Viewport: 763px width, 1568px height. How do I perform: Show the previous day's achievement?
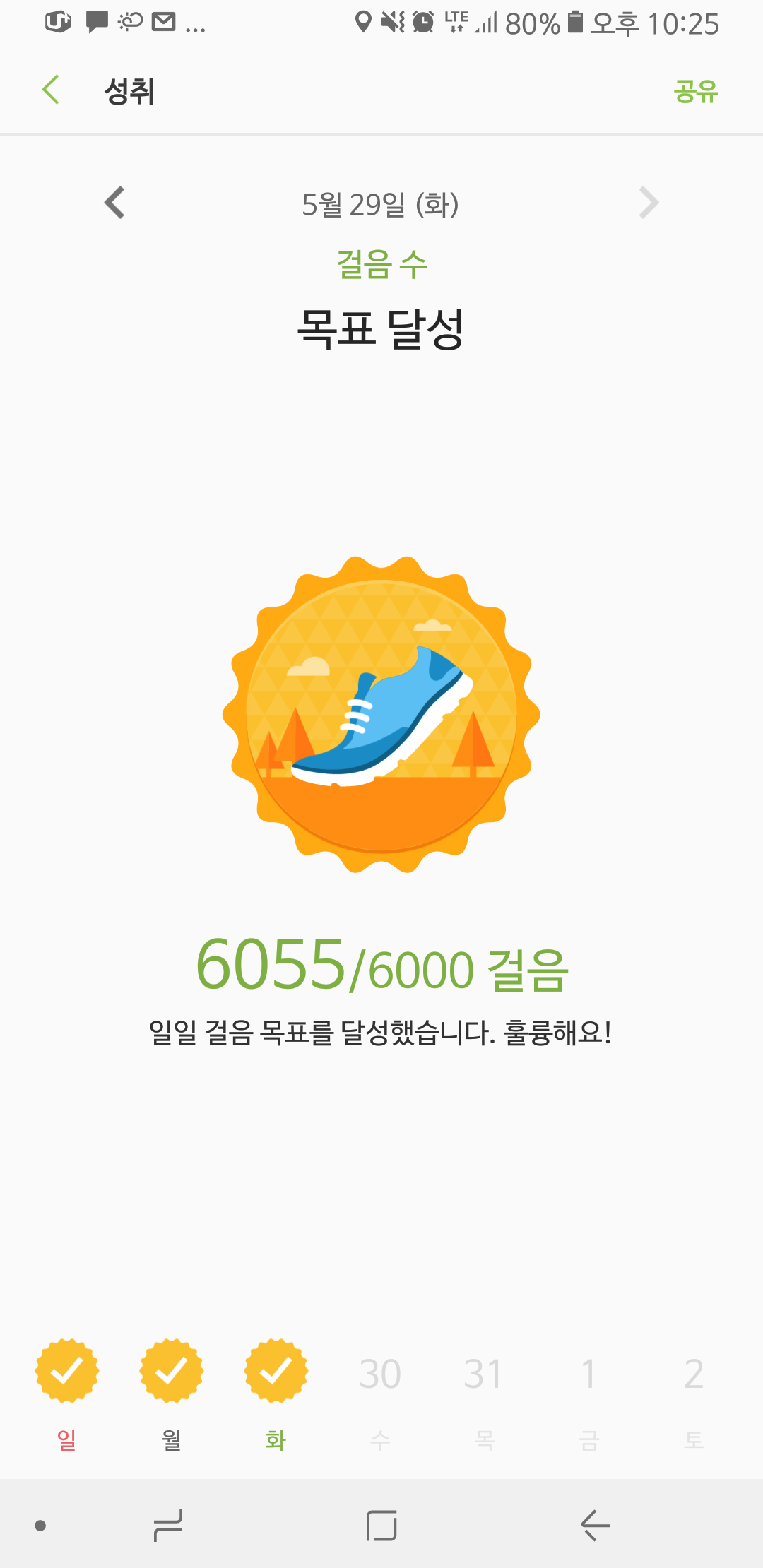114,203
